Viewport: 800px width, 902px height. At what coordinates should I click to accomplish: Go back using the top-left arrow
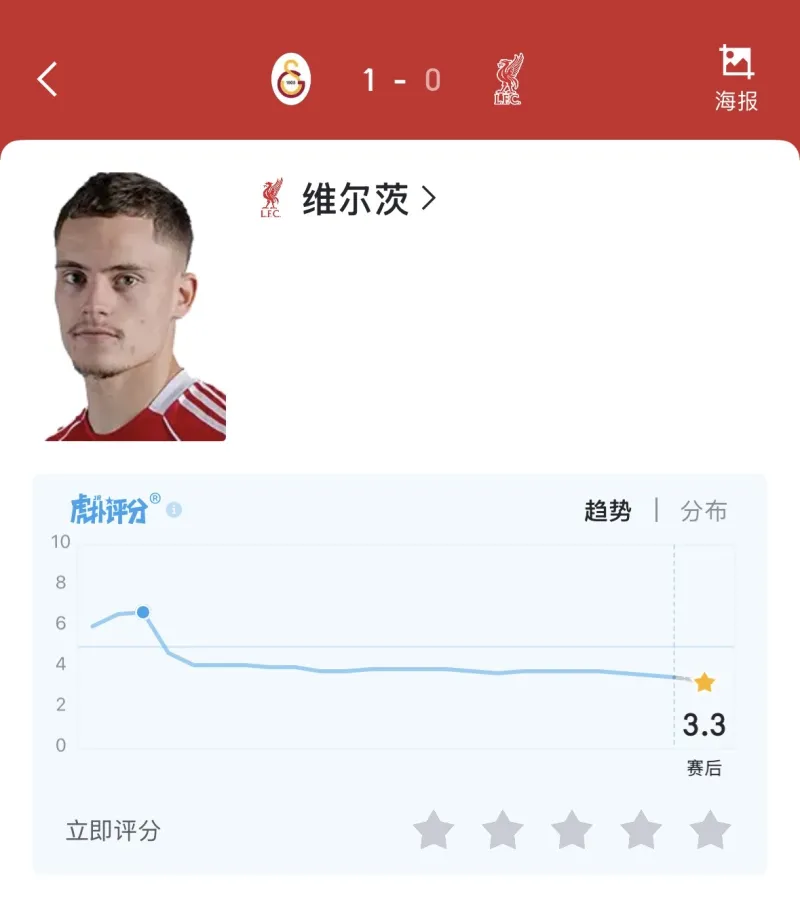[47, 80]
